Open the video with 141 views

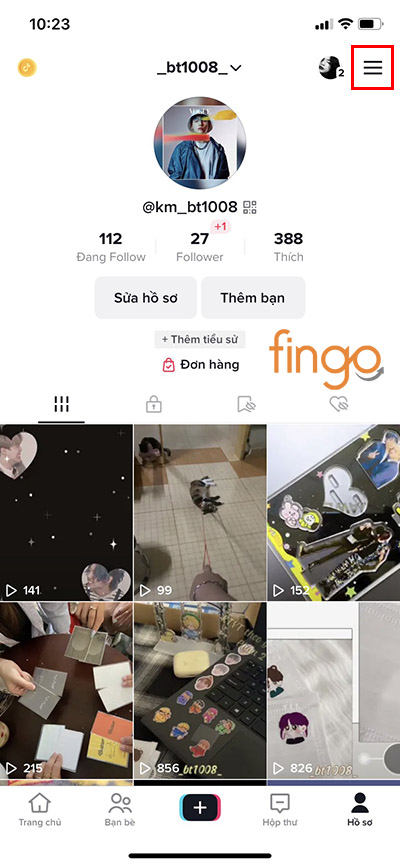point(66,513)
